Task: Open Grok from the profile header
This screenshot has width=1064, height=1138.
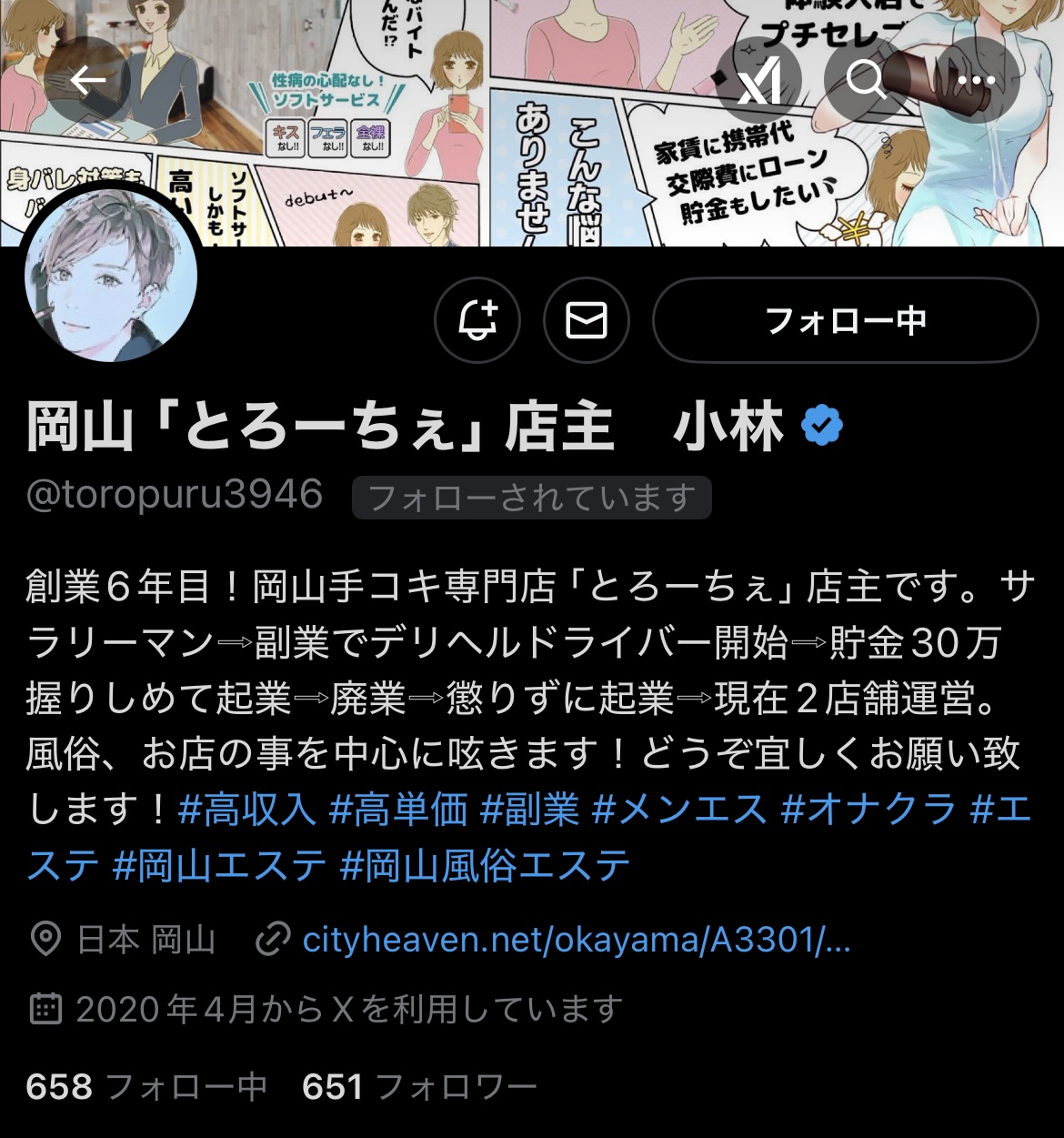Action: [x=758, y=81]
